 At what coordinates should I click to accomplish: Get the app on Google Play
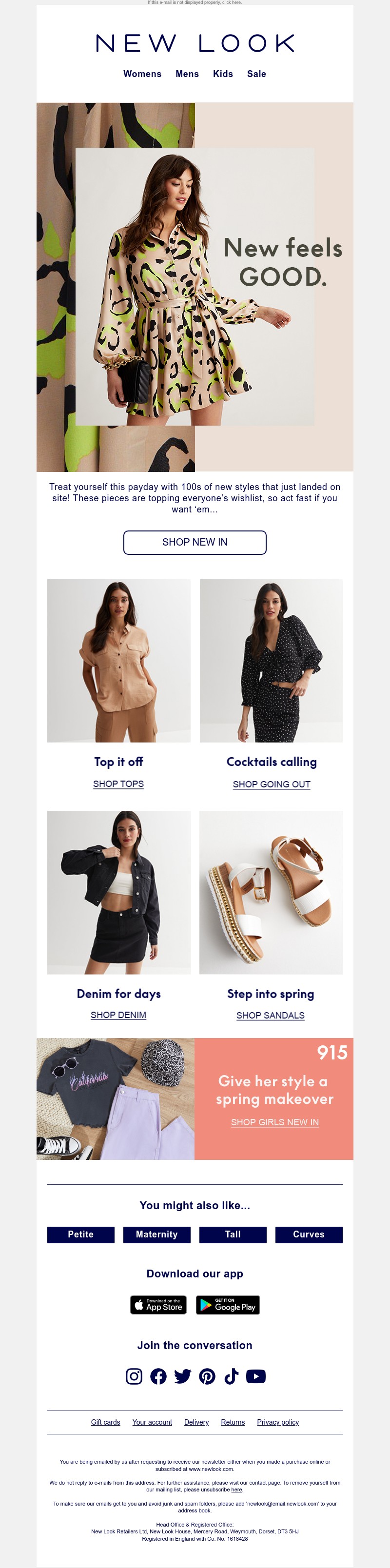[x=228, y=1304]
